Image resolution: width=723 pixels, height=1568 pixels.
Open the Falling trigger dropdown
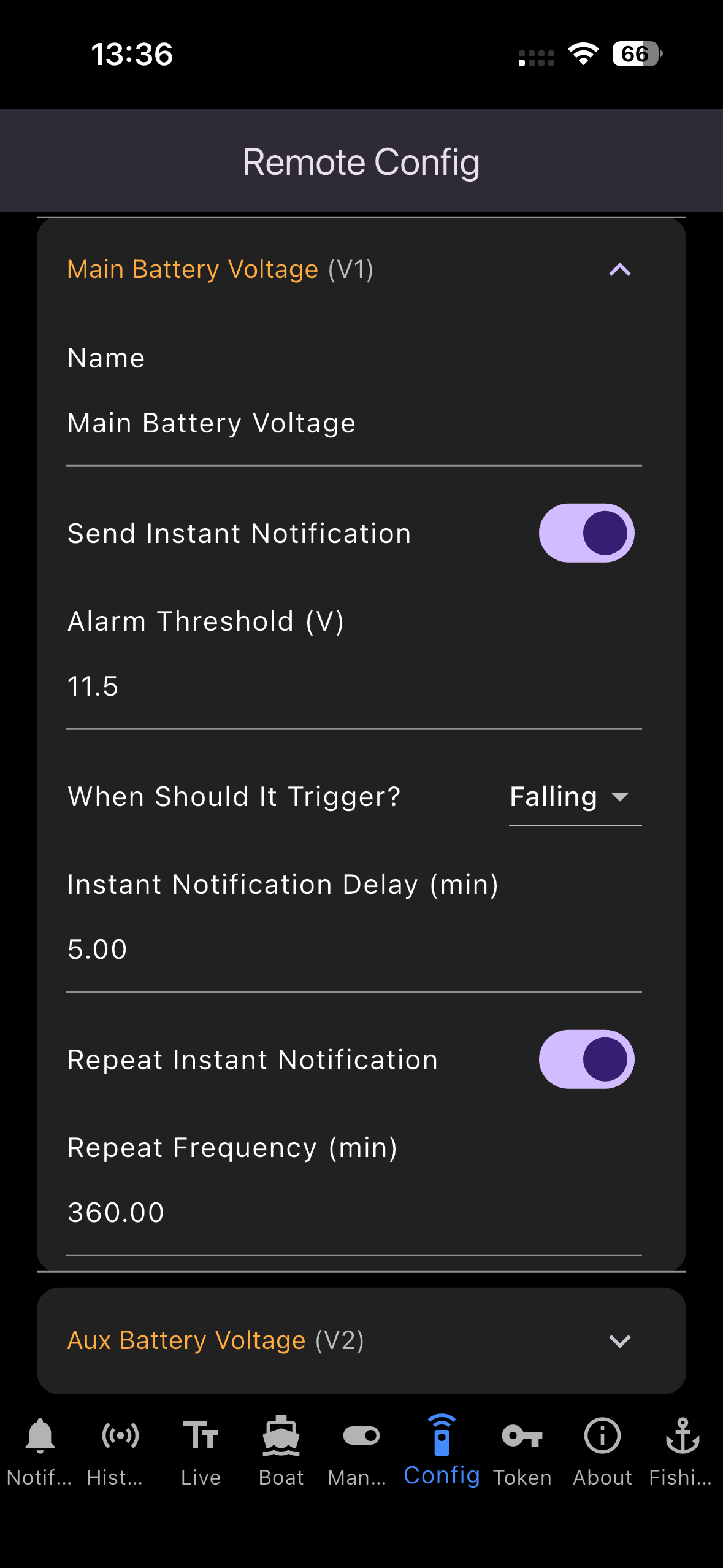point(574,797)
